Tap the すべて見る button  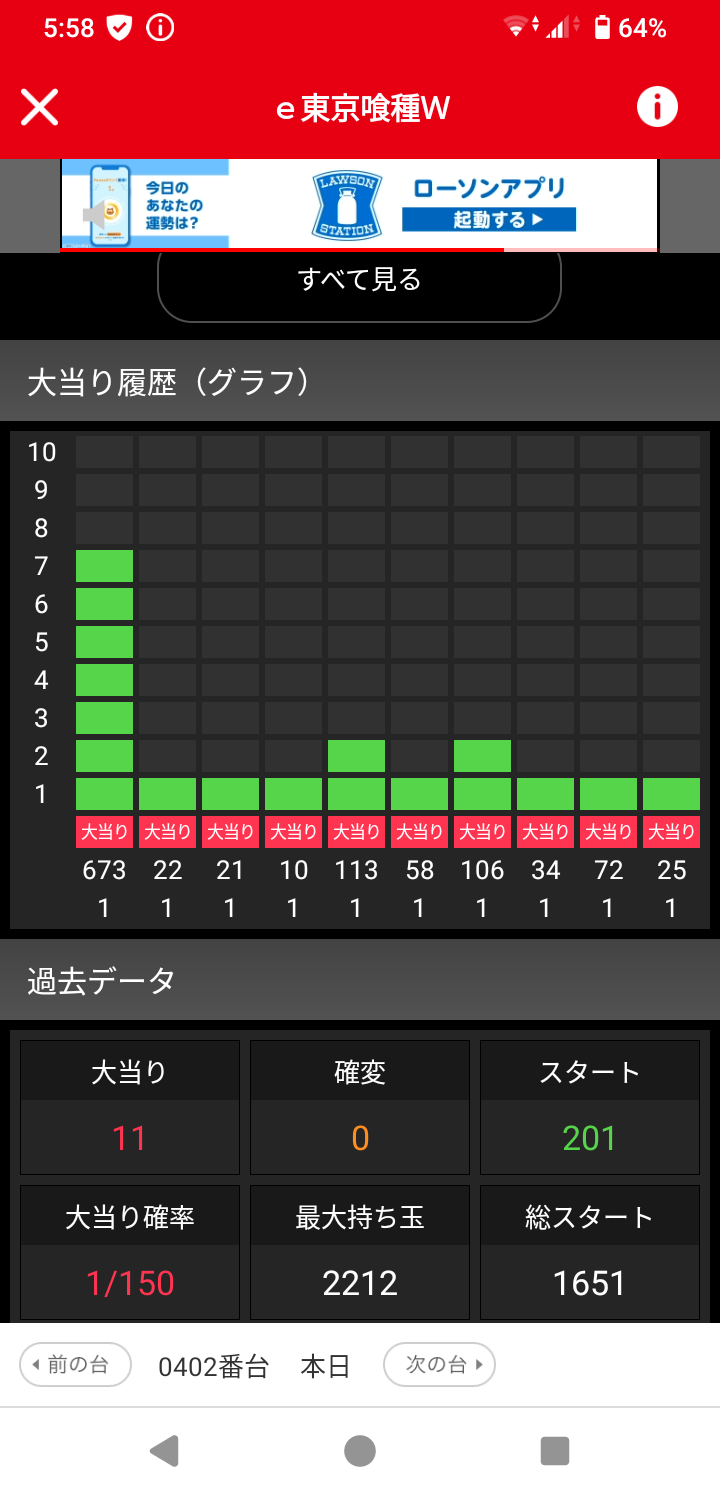pyautogui.click(x=359, y=282)
